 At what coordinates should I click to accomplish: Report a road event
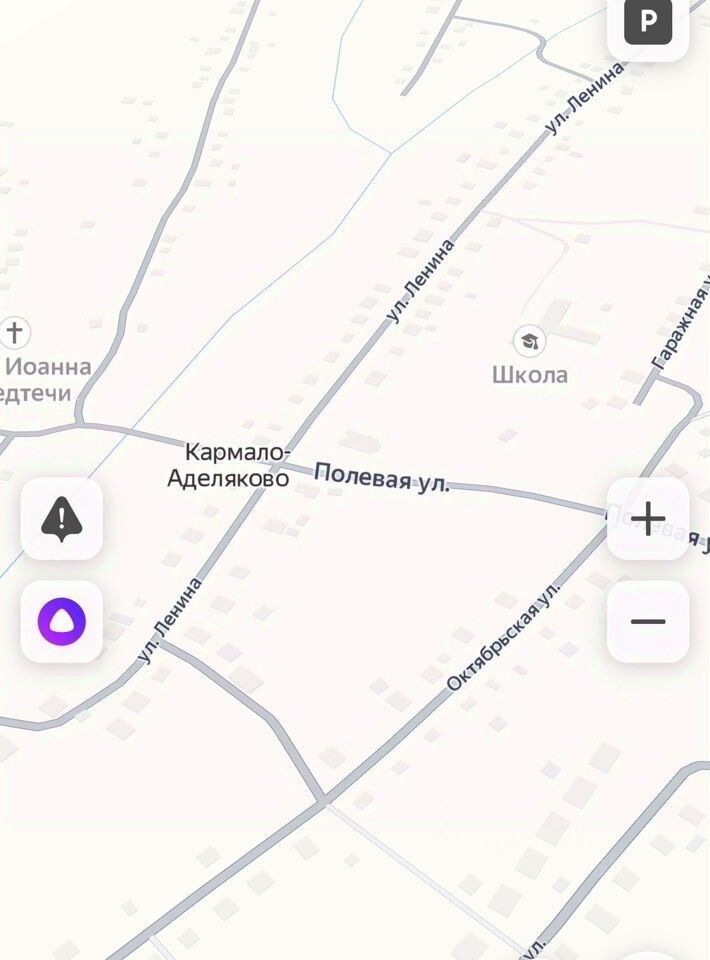point(62,519)
